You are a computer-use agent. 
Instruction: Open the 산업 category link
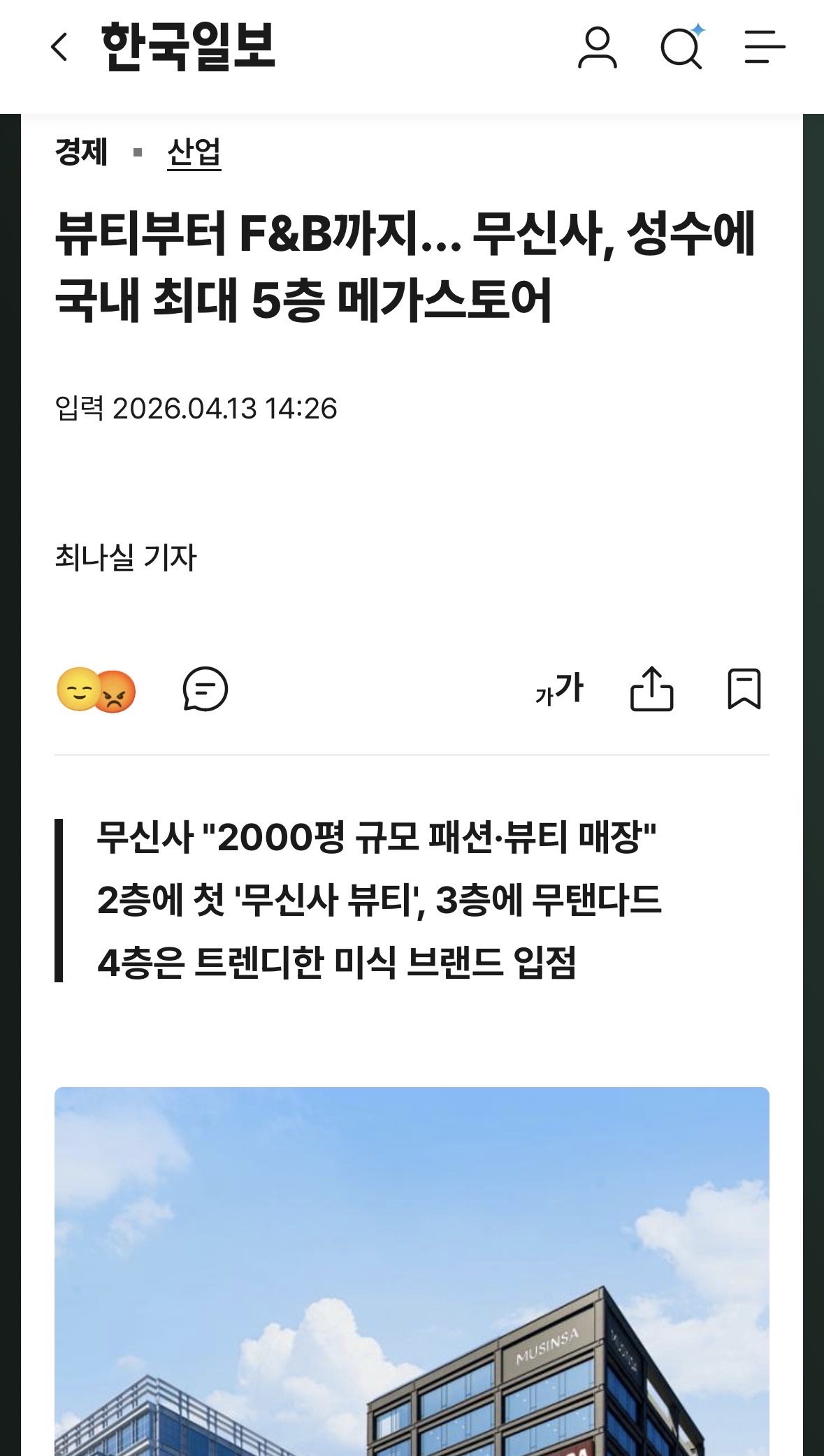tap(194, 152)
